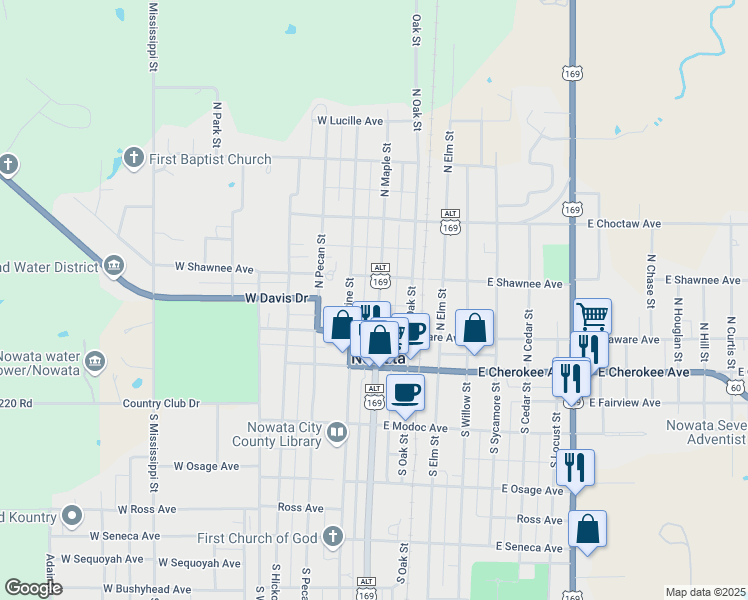Viewport: 748px width, 600px height.
Task: Tap the Kountry location pin
Action: coord(72,516)
